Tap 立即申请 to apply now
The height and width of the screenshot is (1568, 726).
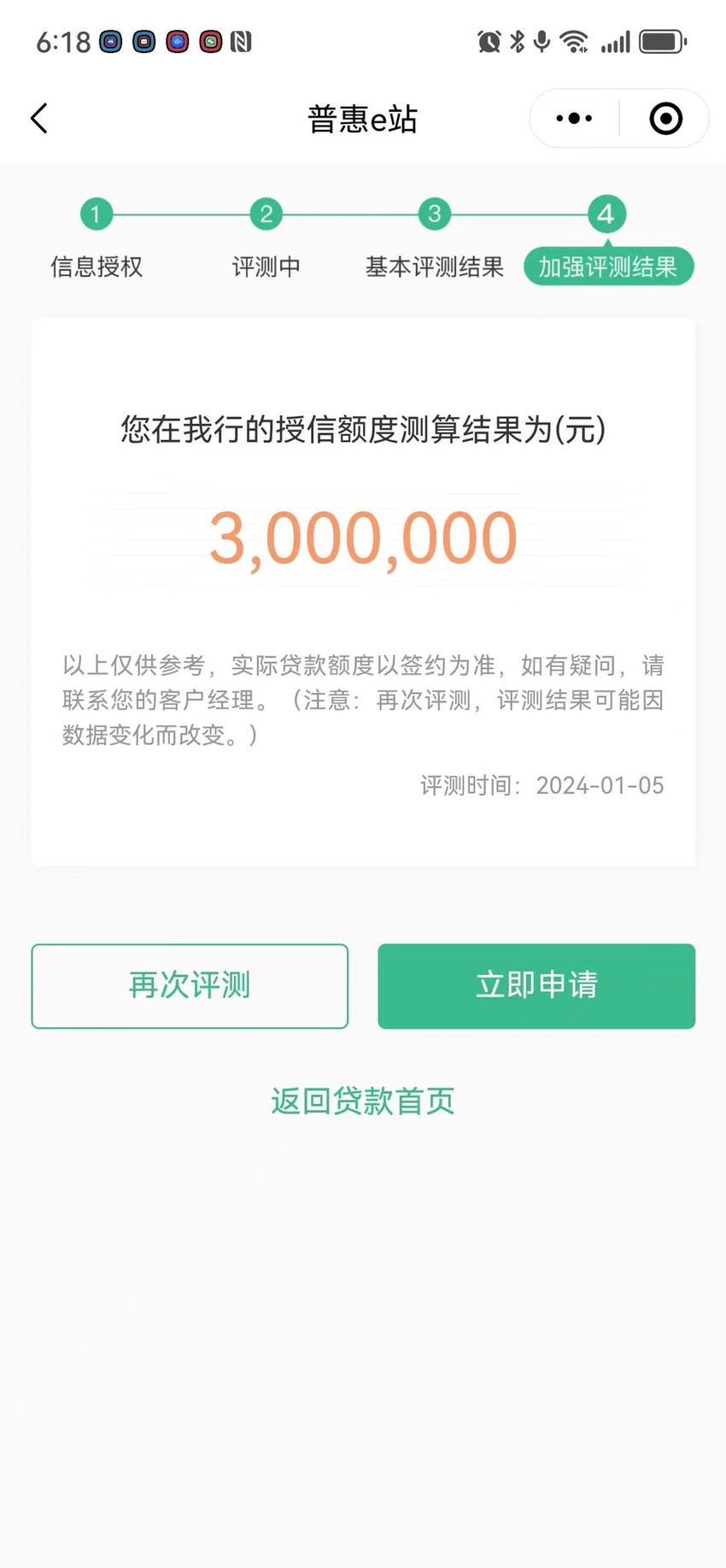[536, 986]
